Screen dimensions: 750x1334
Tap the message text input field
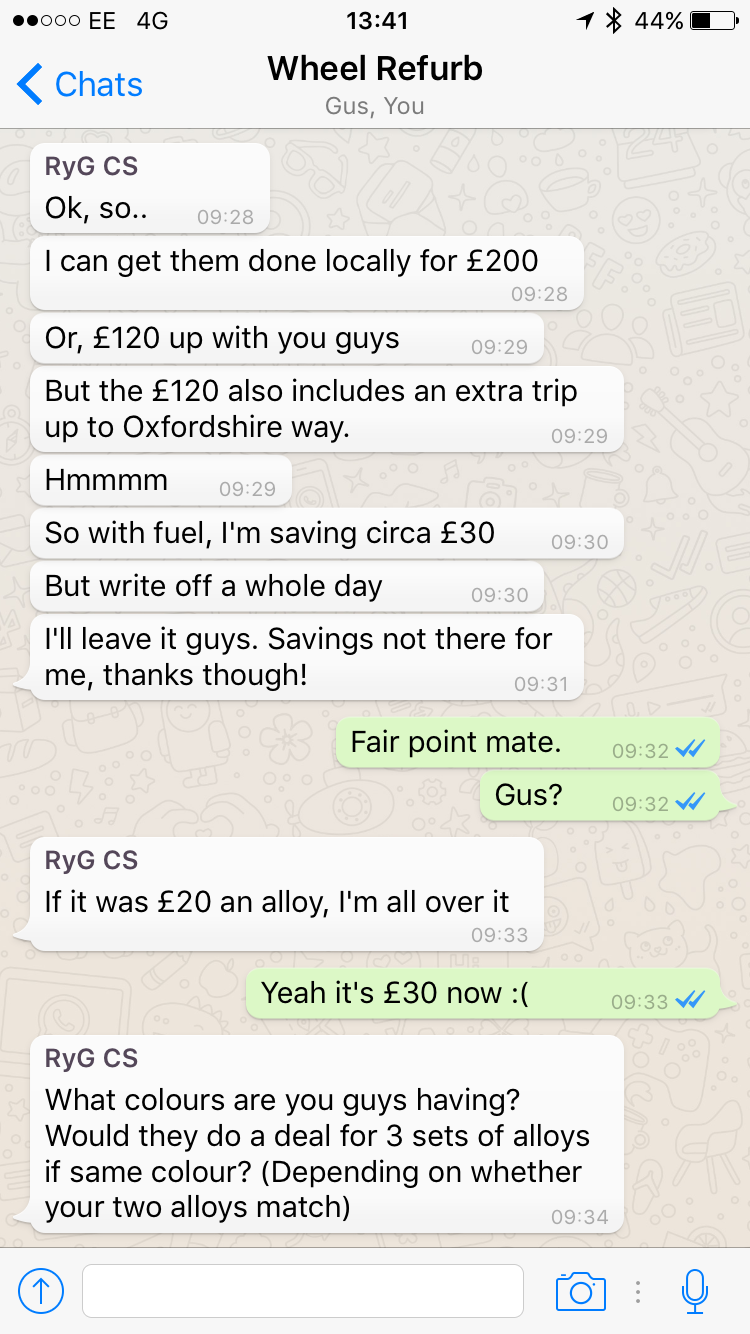[x=302, y=1291]
